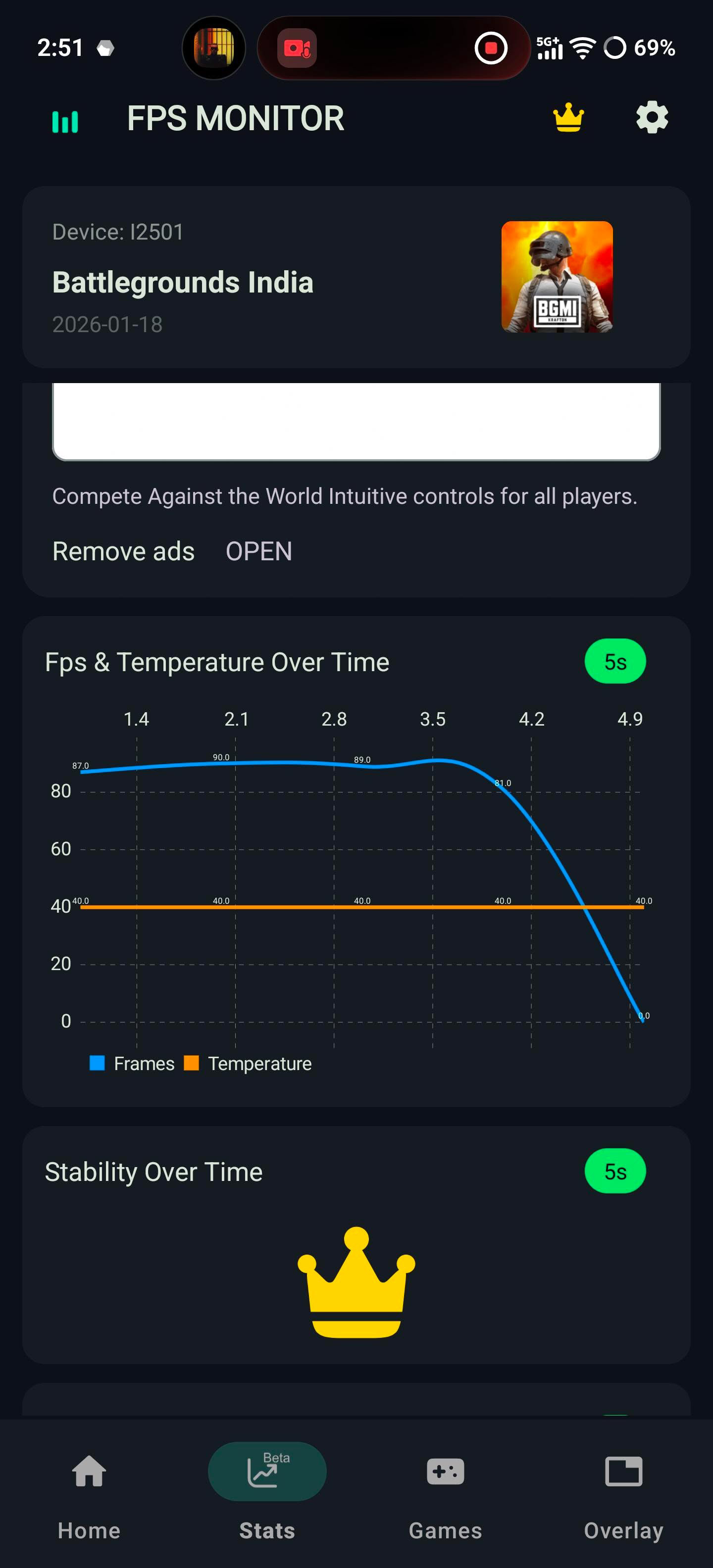Image resolution: width=713 pixels, height=1568 pixels.
Task: Open the premium crown icon
Action: pyautogui.click(x=568, y=117)
